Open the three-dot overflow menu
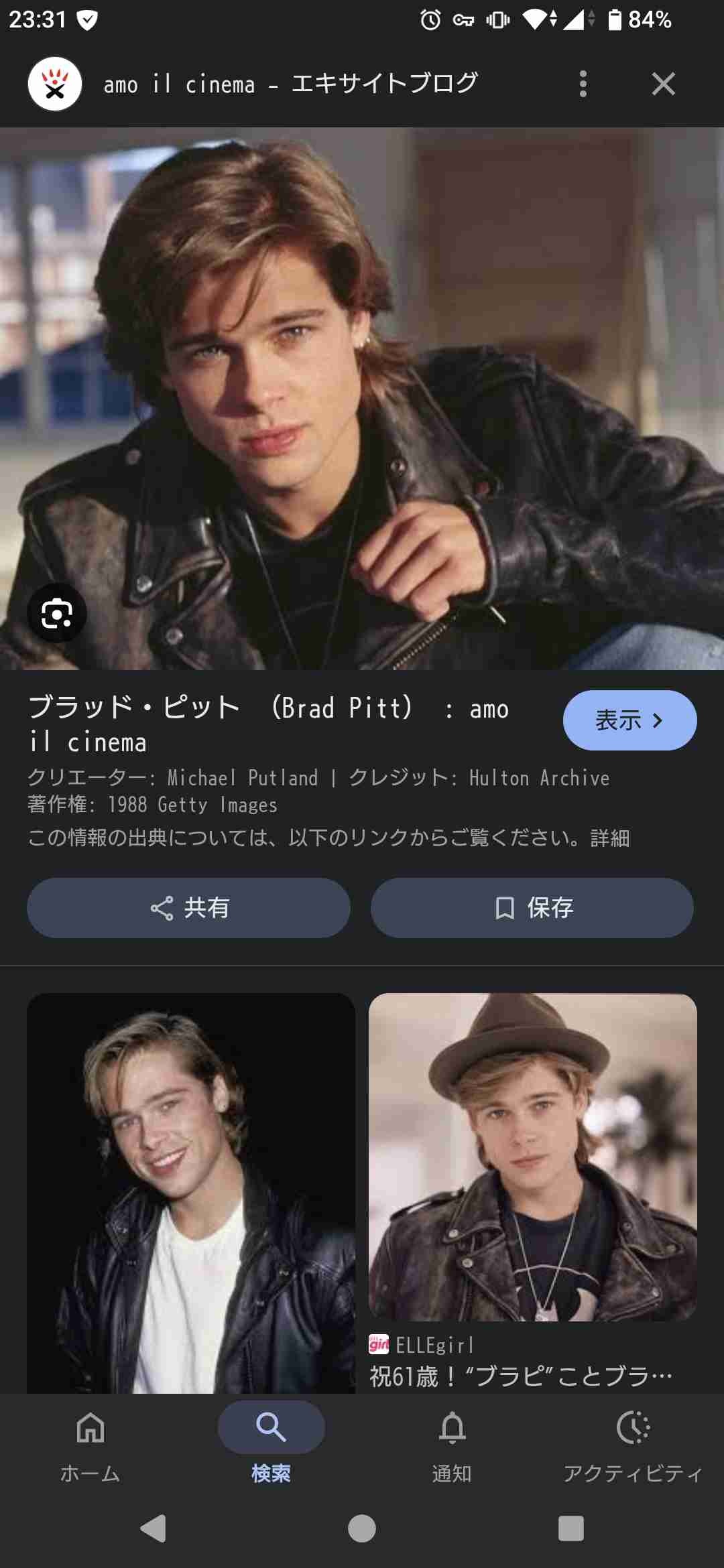The width and height of the screenshot is (724, 1568). click(x=583, y=84)
